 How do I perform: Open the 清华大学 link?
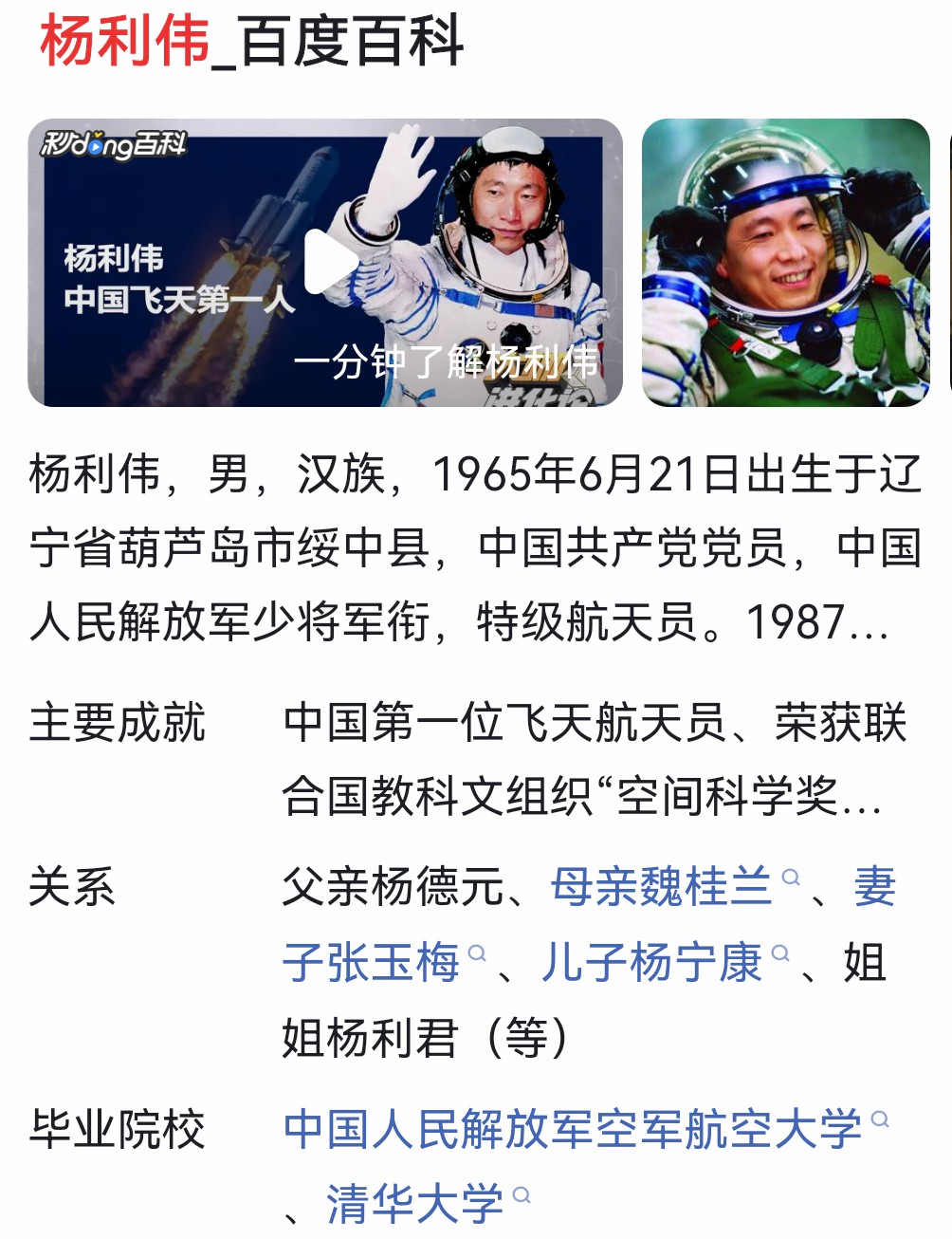pyautogui.click(x=415, y=1203)
